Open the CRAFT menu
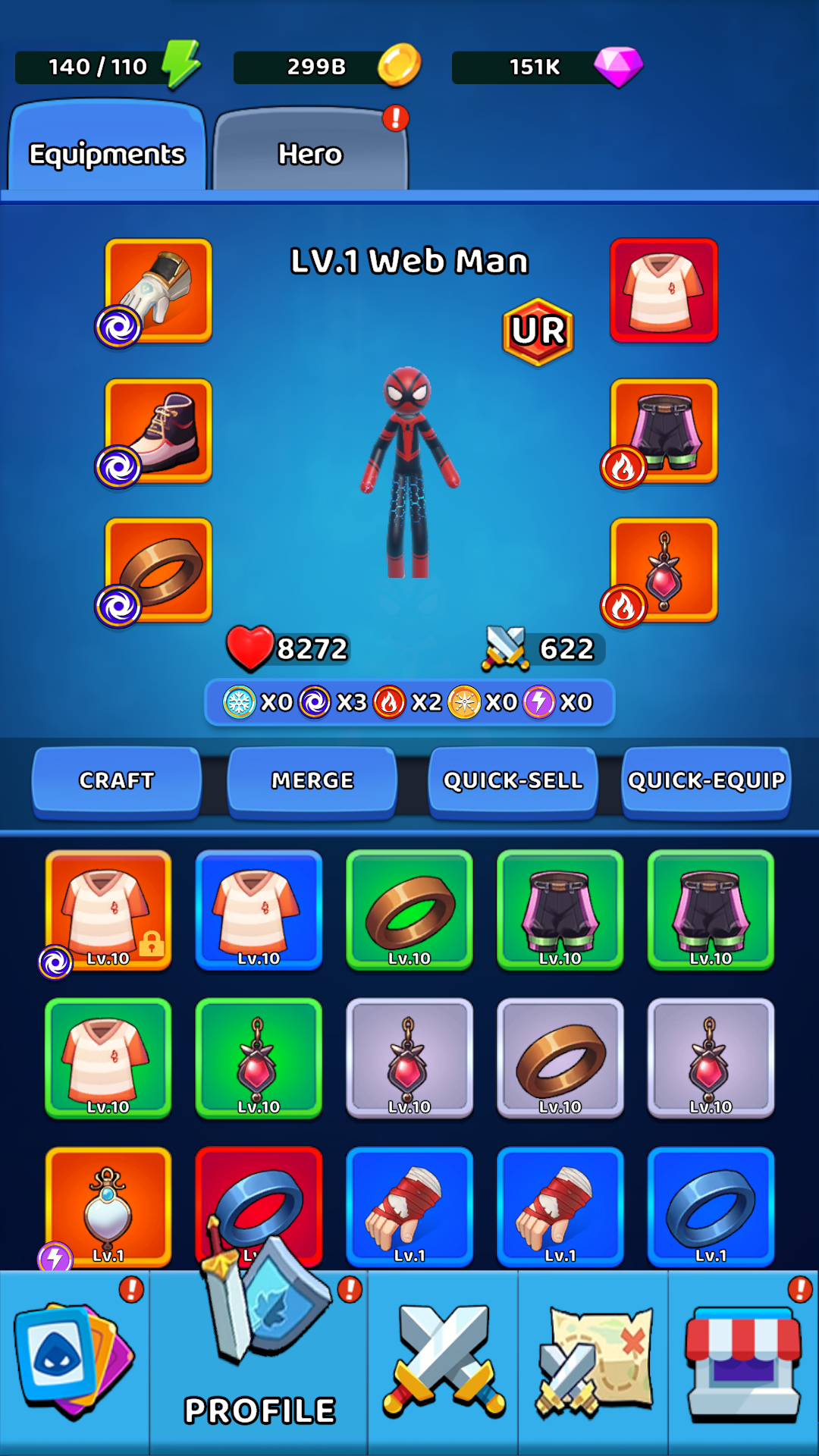The image size is (819, 1456). 117,782
